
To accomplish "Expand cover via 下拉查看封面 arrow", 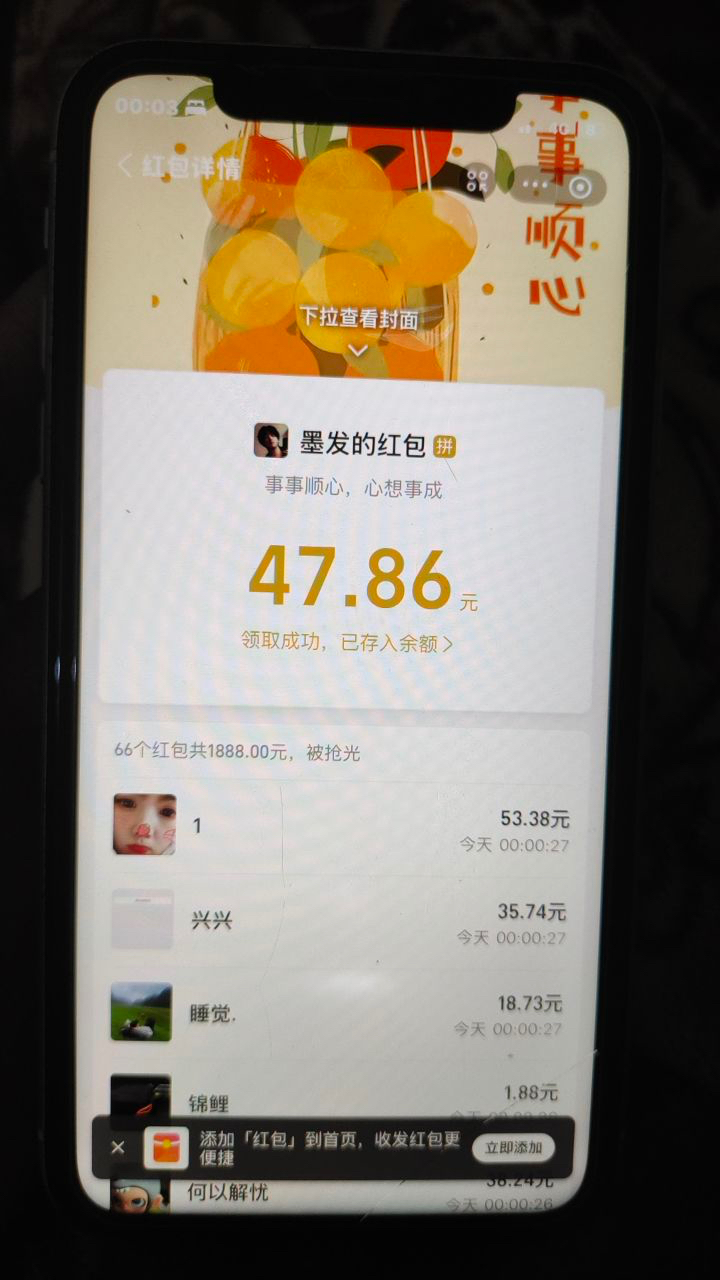I will (x=358, y=350).
